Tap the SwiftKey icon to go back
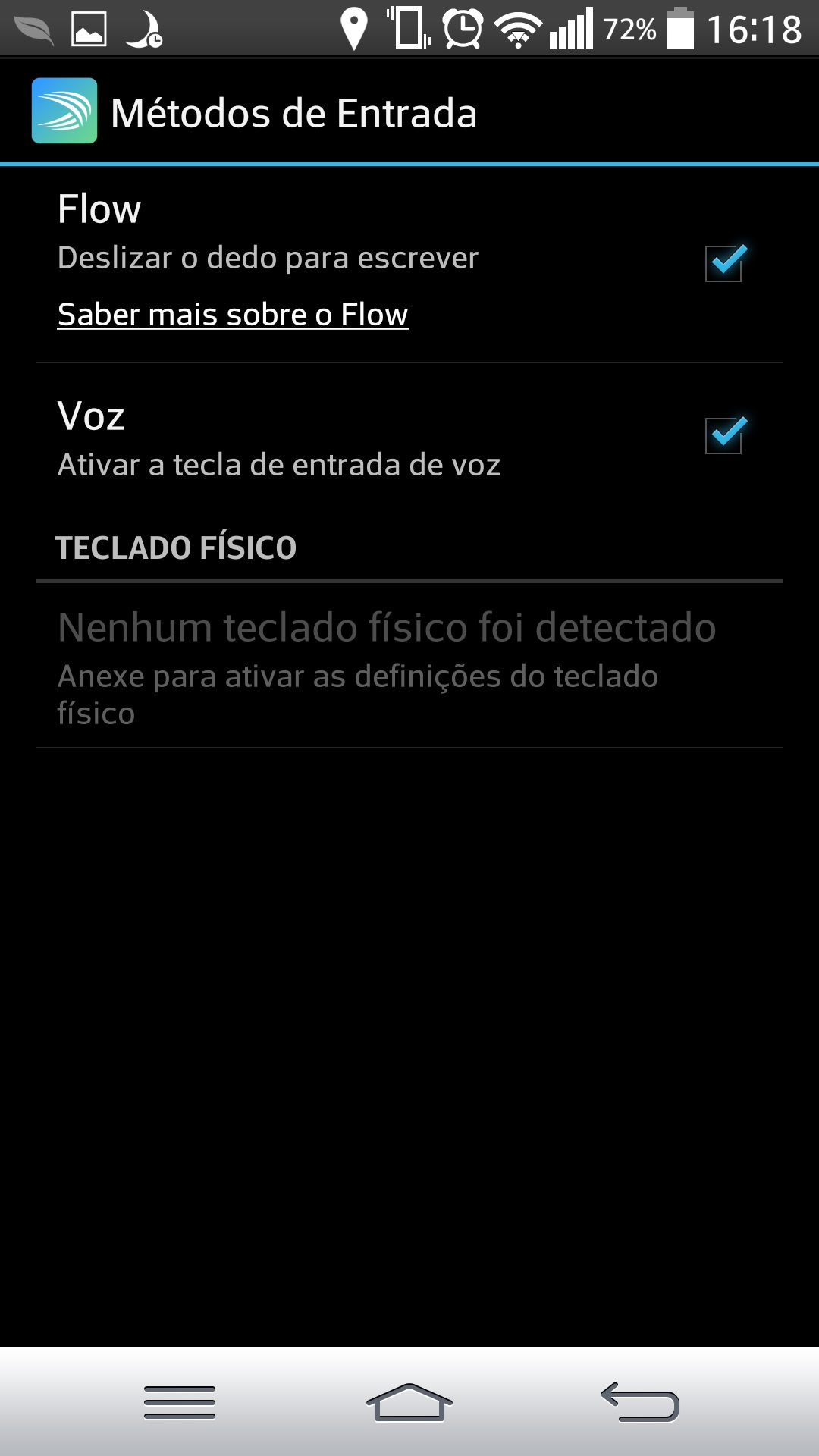This screenshot has width=819, height=1456. (64, 111)
